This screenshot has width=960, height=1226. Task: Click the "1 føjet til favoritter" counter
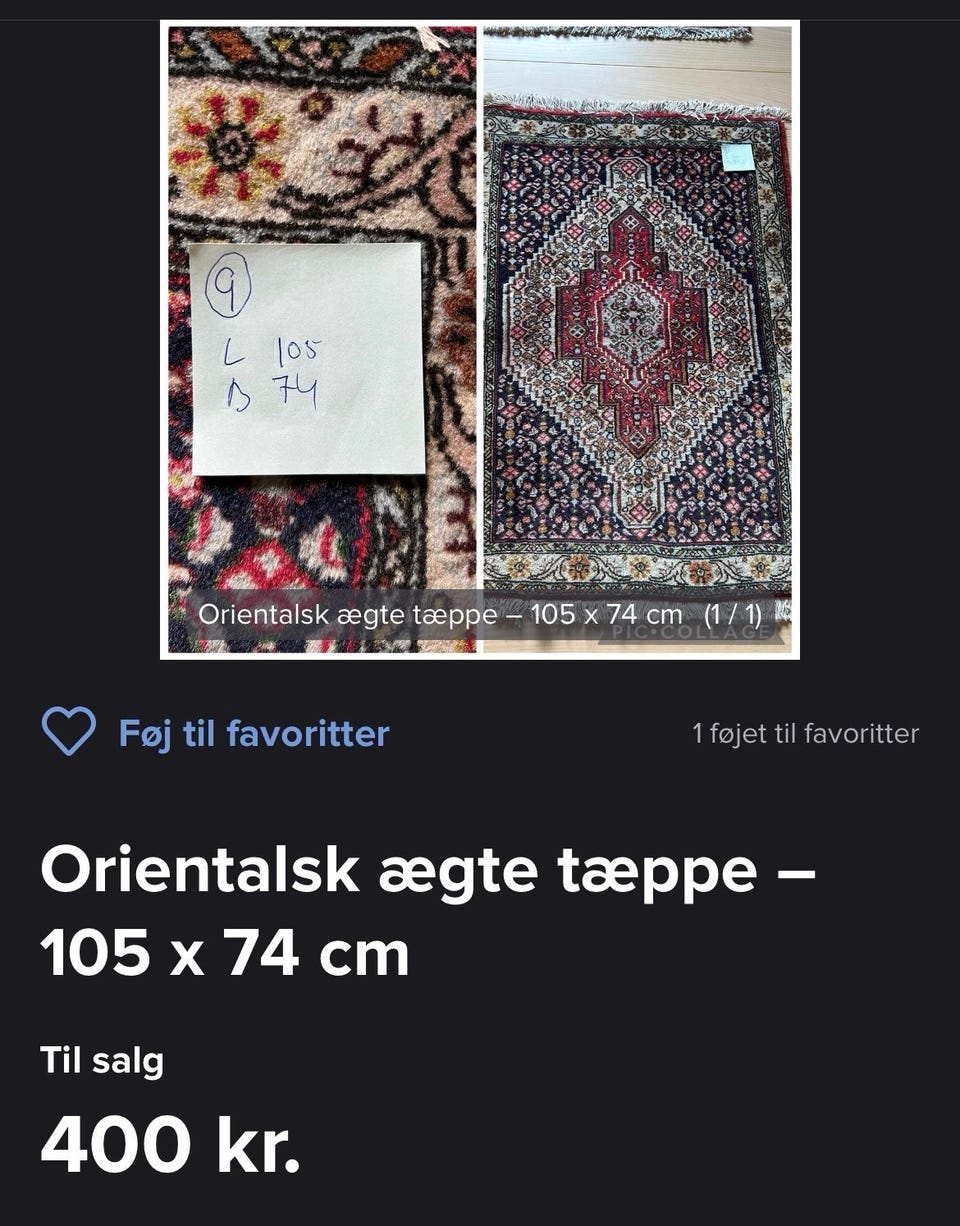tap(803, 733)
